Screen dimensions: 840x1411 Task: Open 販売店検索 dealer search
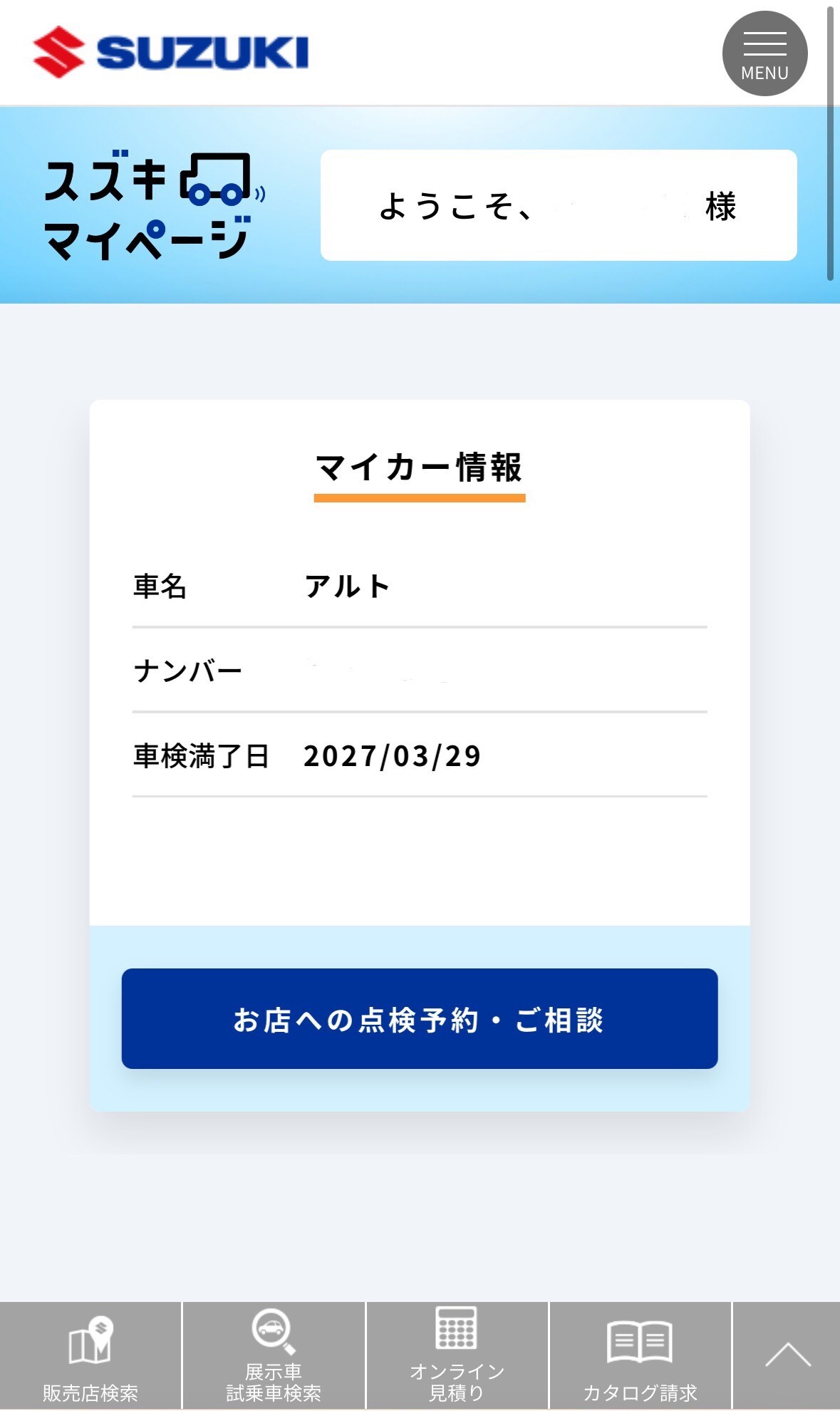coord(90,1355)
